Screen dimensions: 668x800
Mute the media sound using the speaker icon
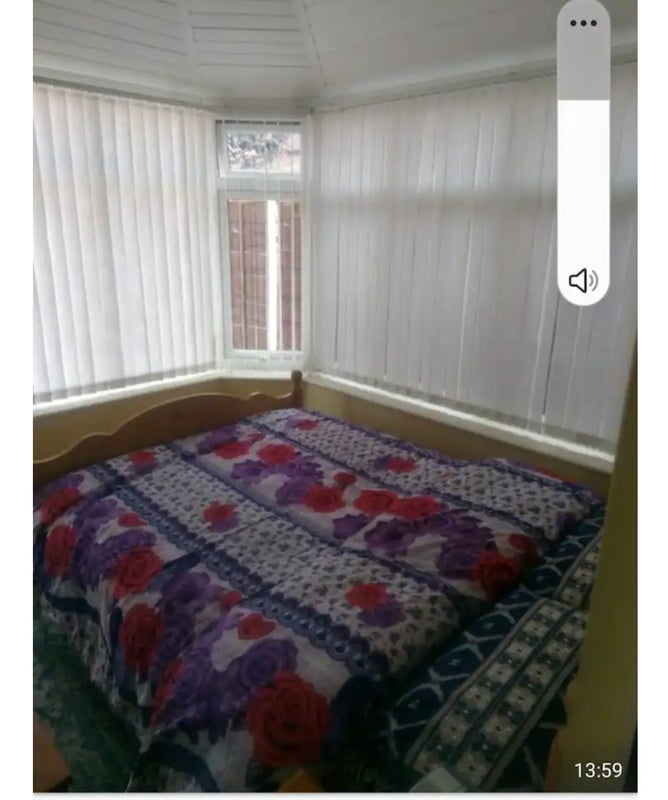[583, 281]
